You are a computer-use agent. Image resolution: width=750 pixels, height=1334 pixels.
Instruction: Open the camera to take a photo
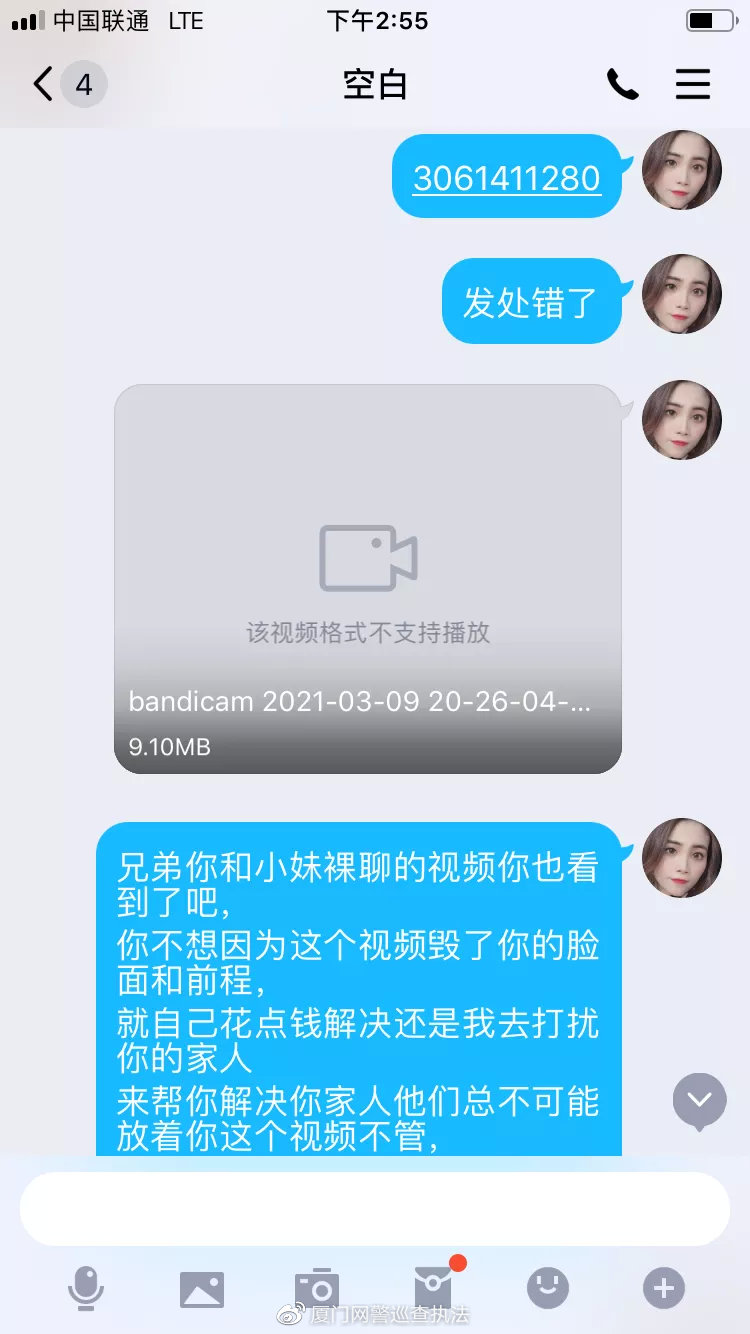(317, 1288)
